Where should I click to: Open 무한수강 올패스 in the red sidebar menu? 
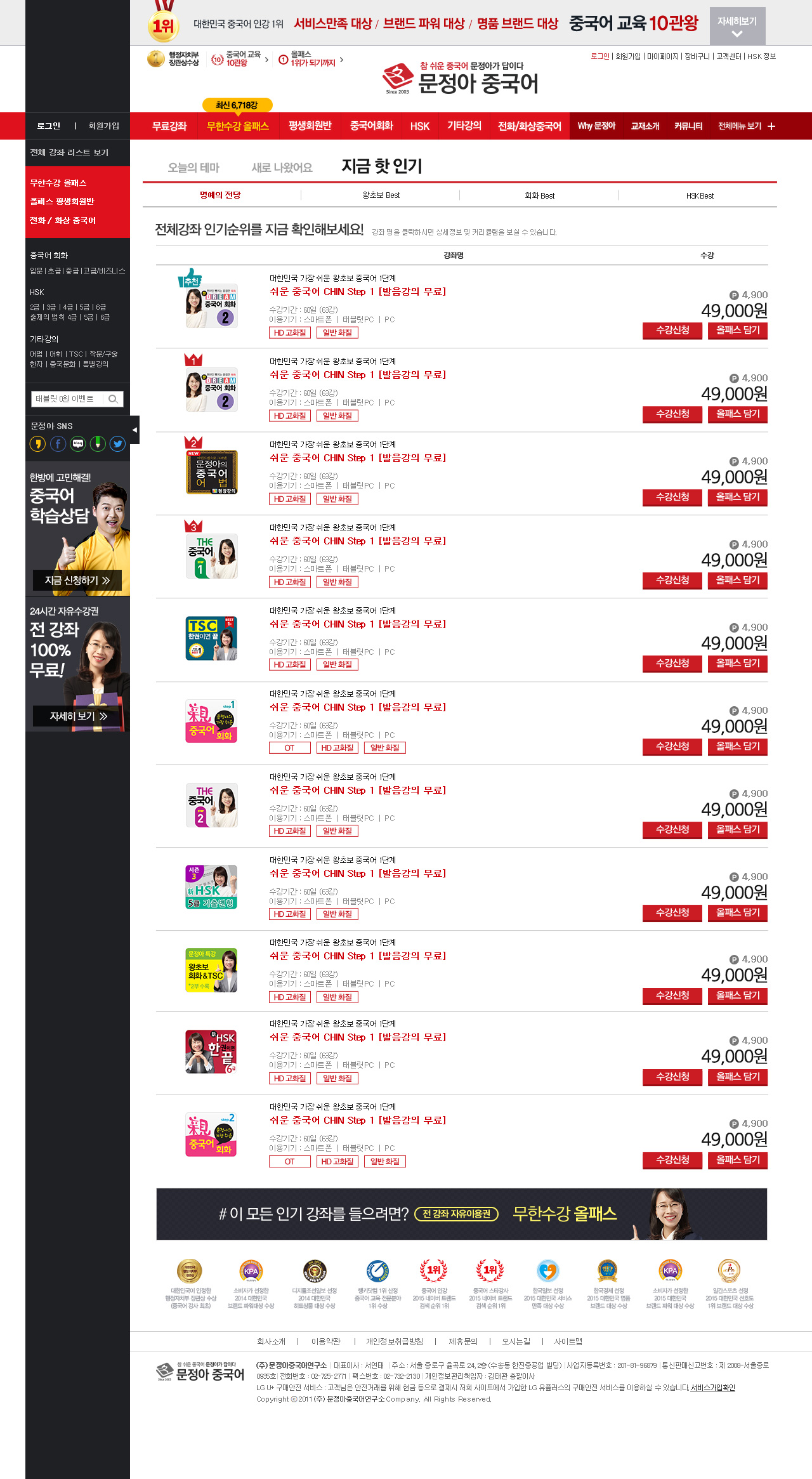[x=58, y=183]
